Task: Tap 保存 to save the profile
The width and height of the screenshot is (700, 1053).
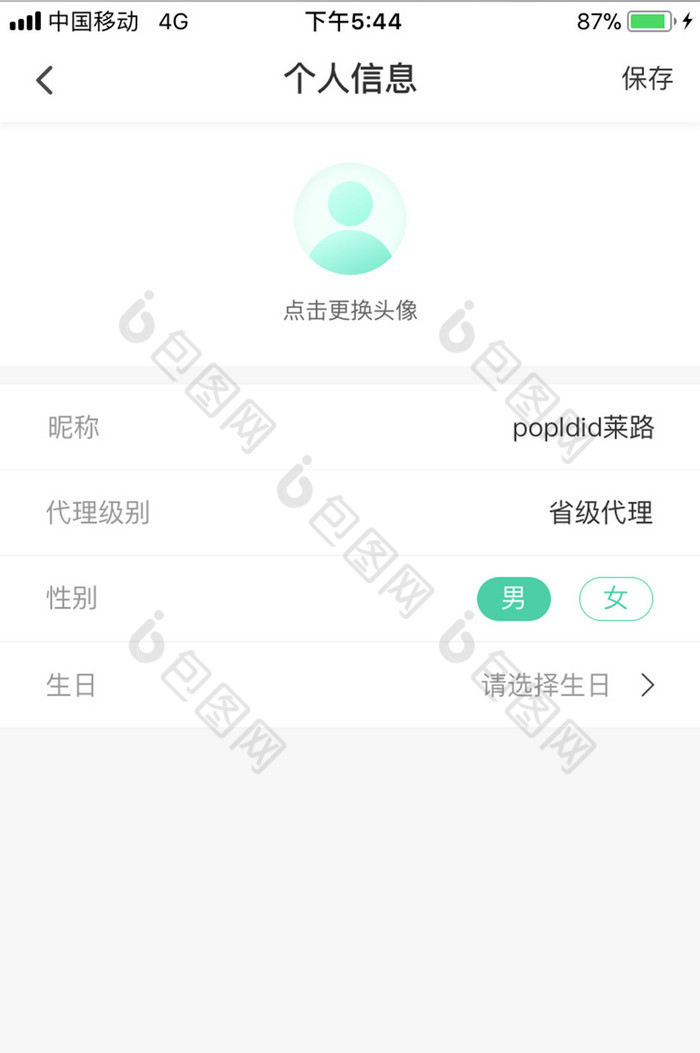Action: (647, 79)
